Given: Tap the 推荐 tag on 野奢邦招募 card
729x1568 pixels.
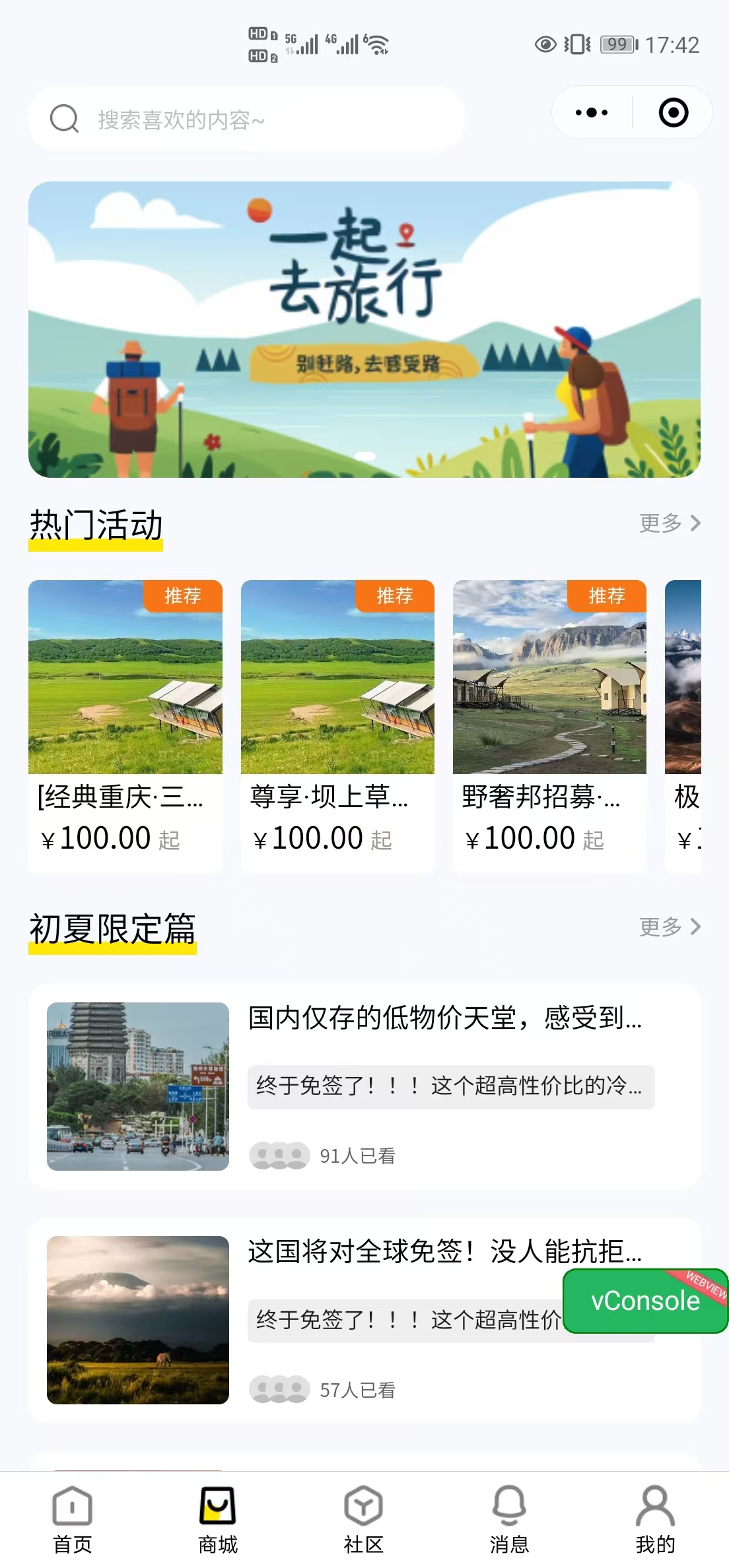Looking at the screenshot, I should (607, 597).
